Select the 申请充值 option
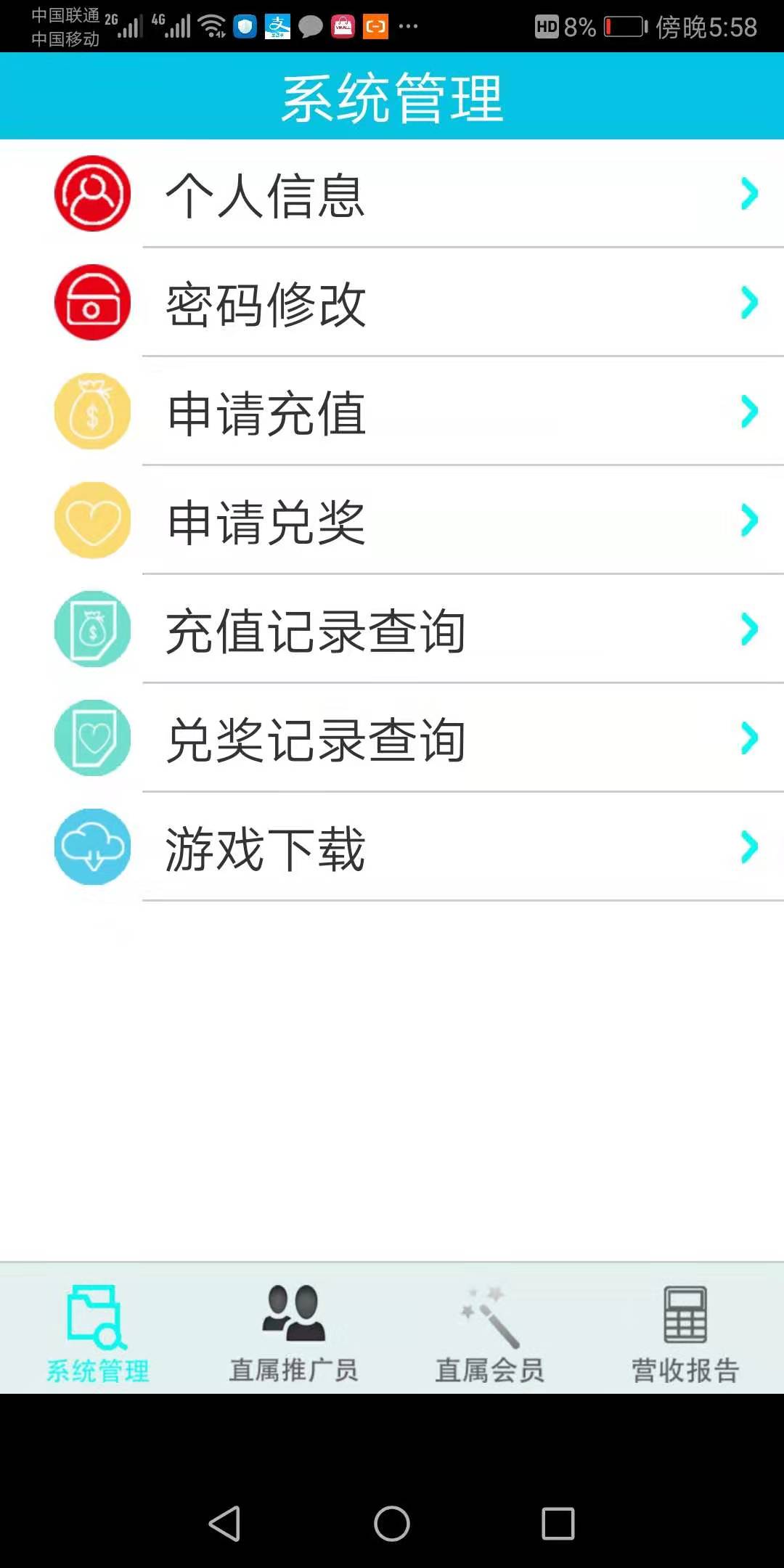784x1568 pixels. point(392,412)
